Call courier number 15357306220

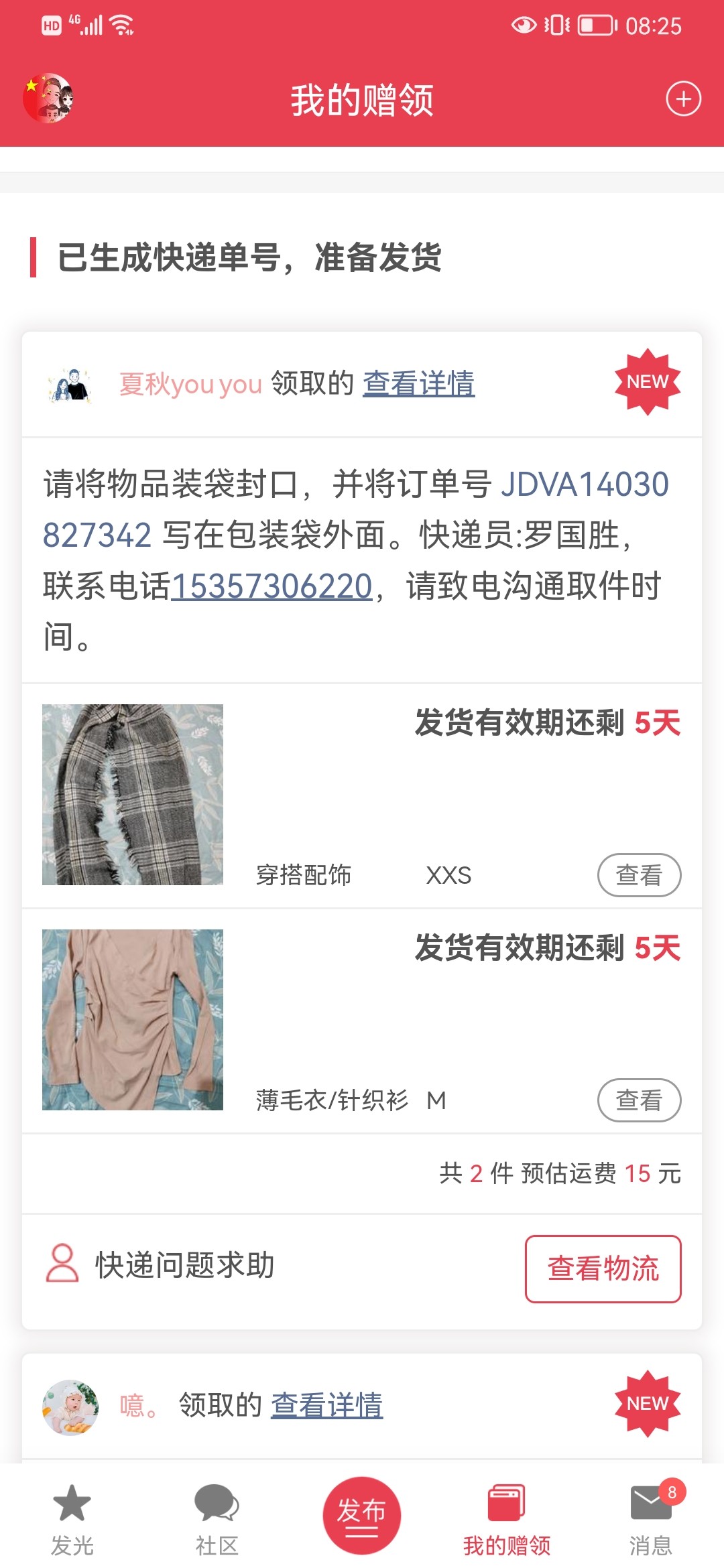point(271,586)
